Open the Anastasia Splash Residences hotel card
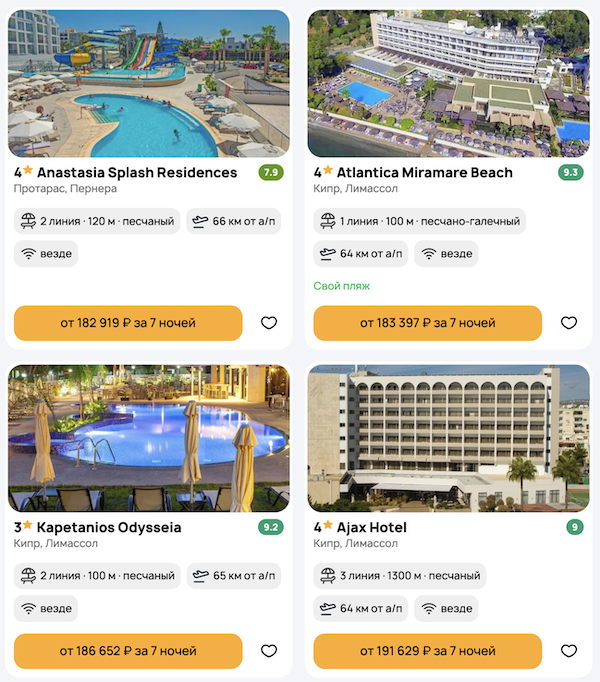Screen dimensions: 600x682 pyautogui.click(x=137, y=172)
